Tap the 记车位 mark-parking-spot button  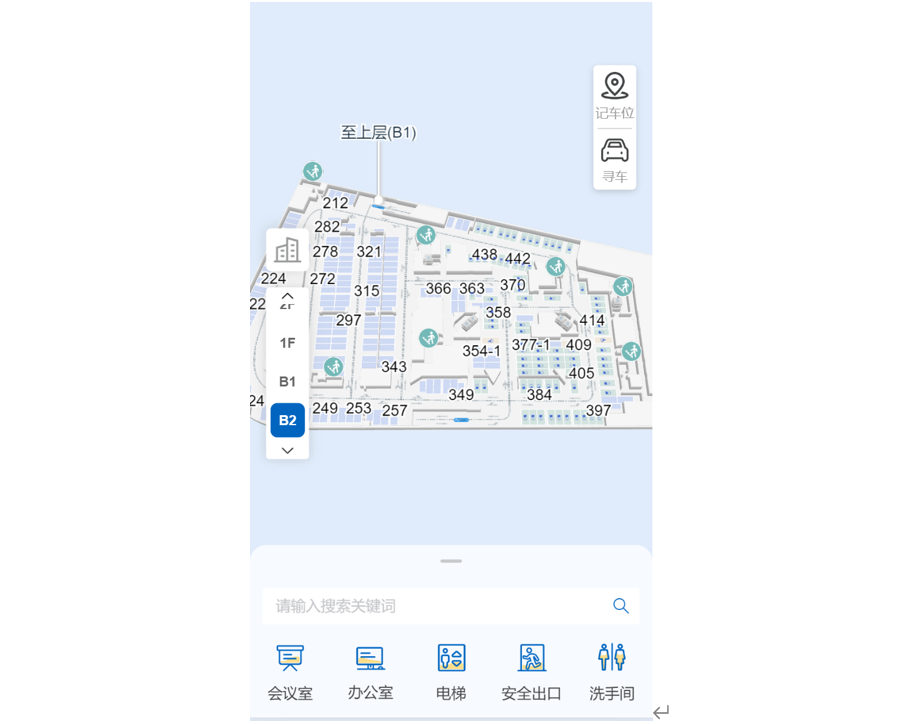(614, 96)
